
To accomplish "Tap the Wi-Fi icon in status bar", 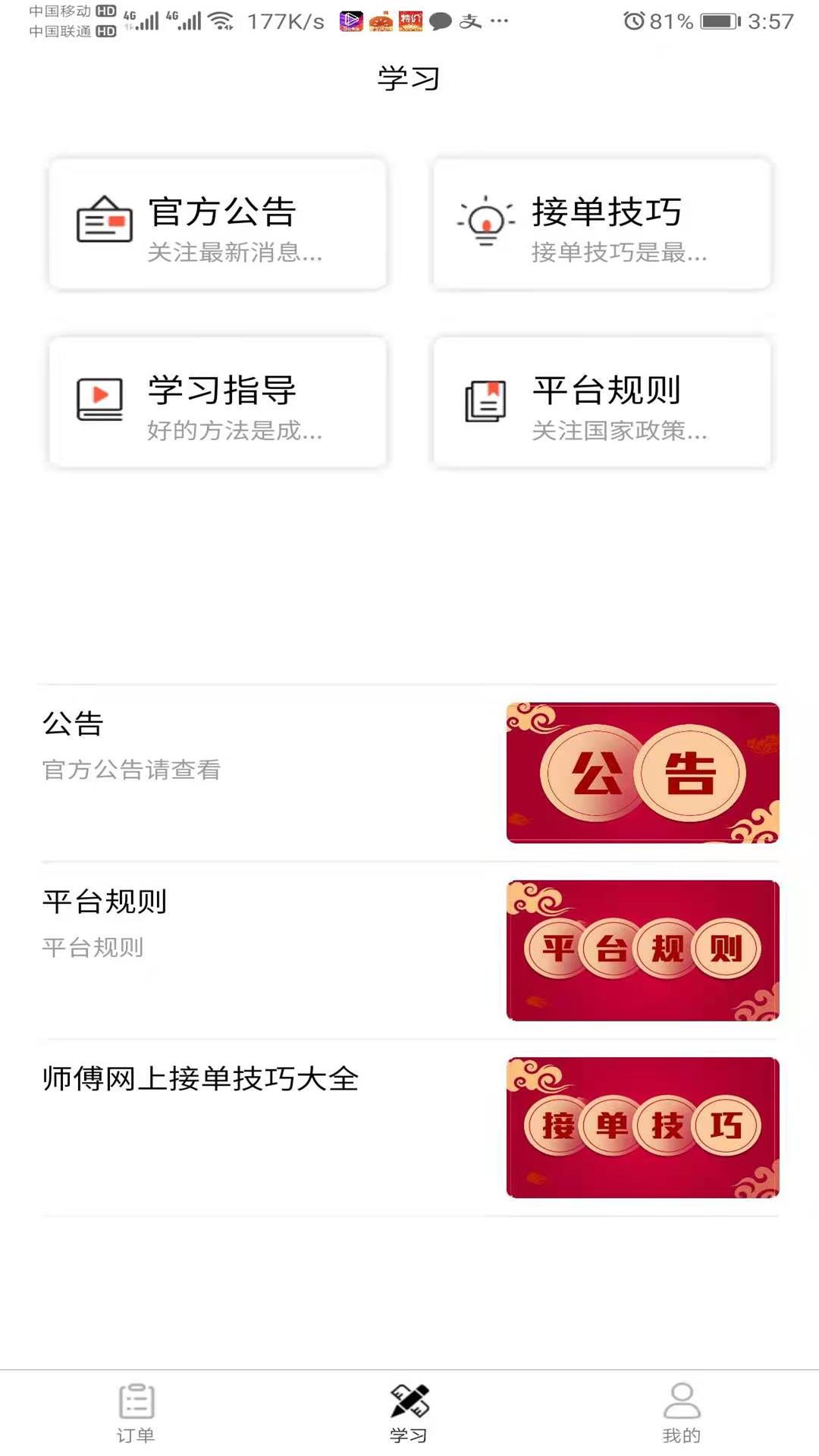I will (220, 20).
